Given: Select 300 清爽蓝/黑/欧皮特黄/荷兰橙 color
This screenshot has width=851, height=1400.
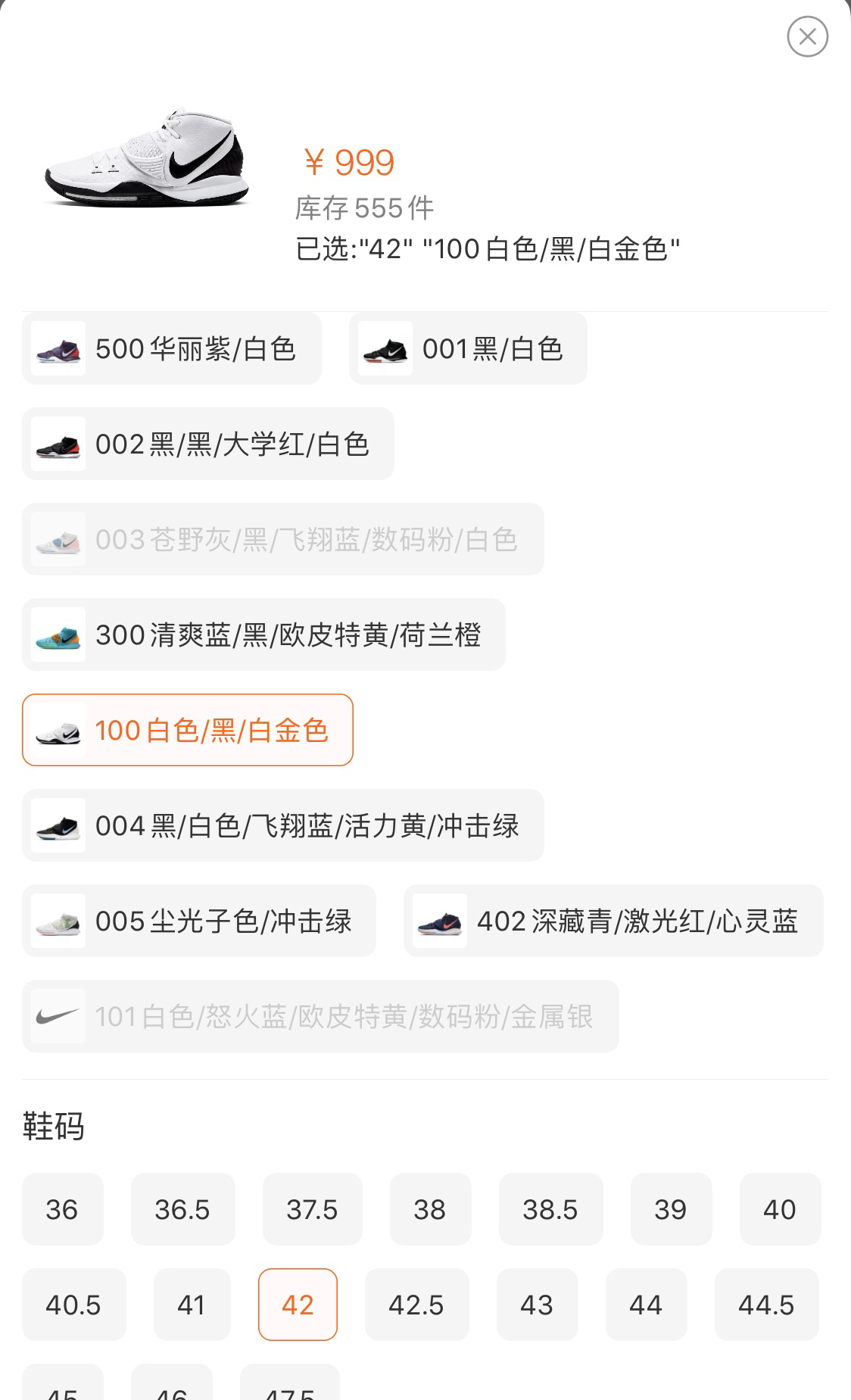Looking at the screenshot, I should coord(263,635).
